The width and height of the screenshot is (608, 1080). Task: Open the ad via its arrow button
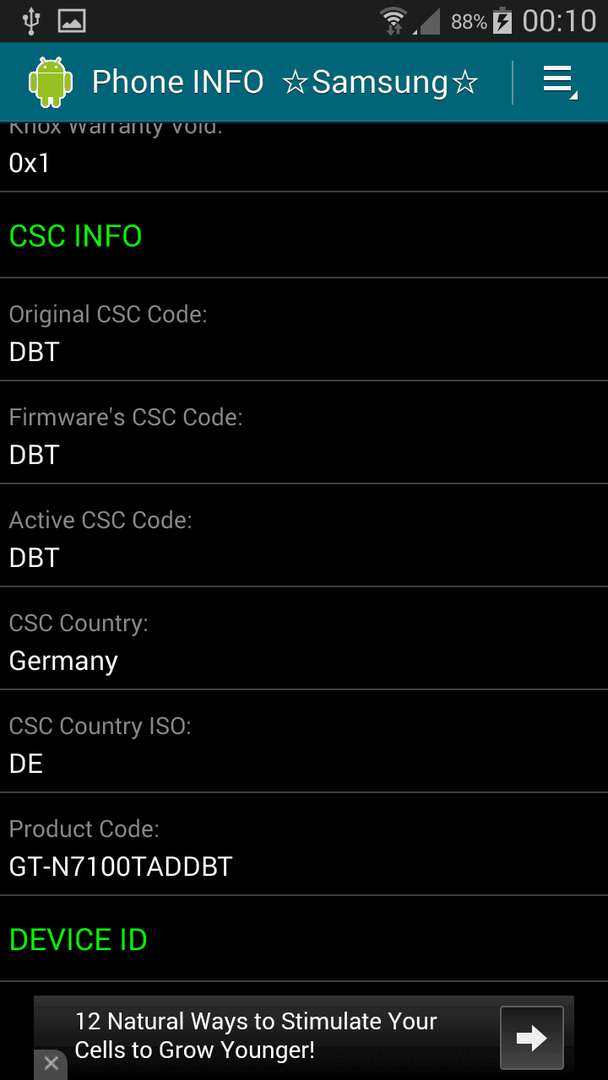(x=532, y=1038)
